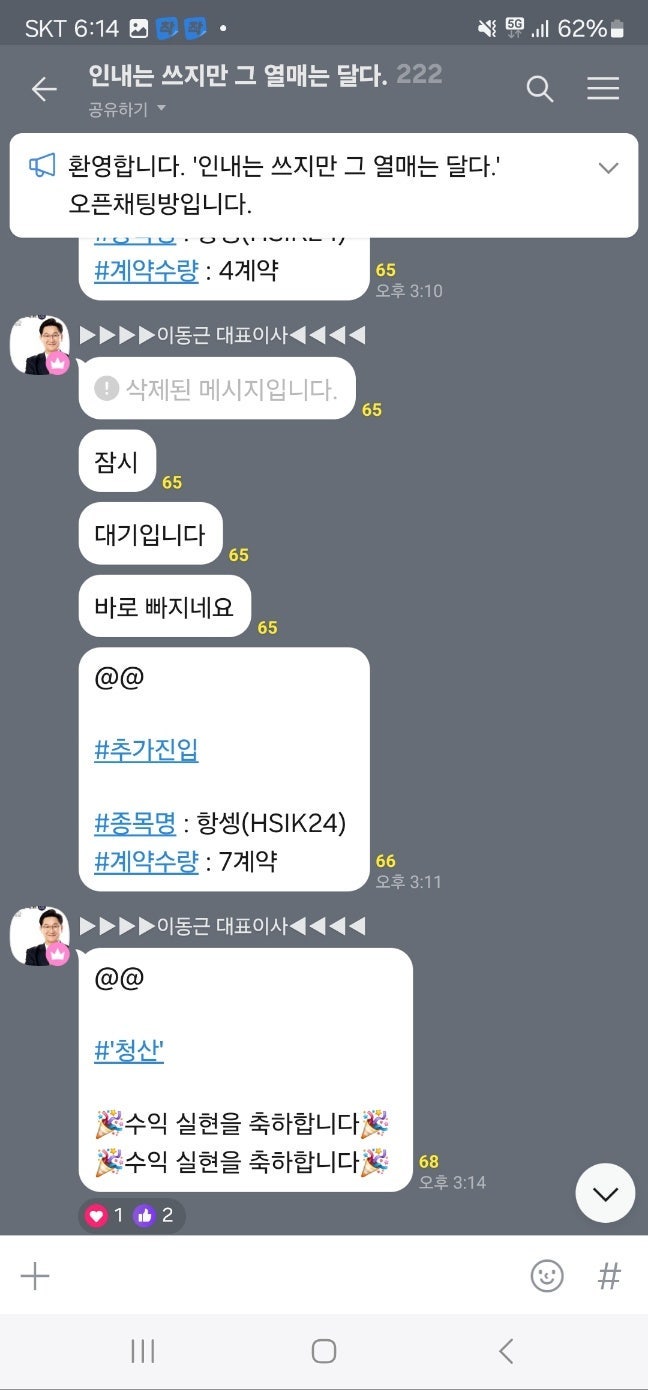
Task: Open the hashtag search icon in input bar
Action: coord(609,1275)
